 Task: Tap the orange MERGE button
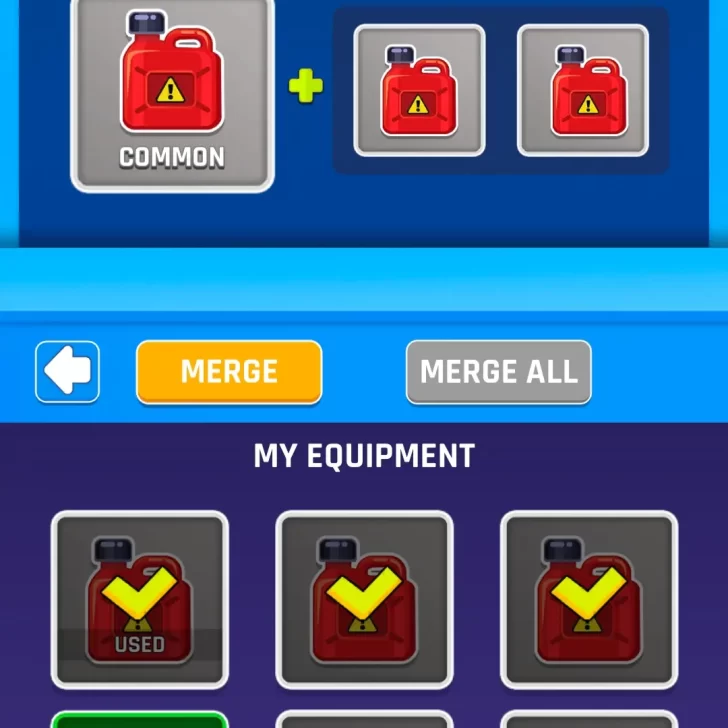click(229, 372)
